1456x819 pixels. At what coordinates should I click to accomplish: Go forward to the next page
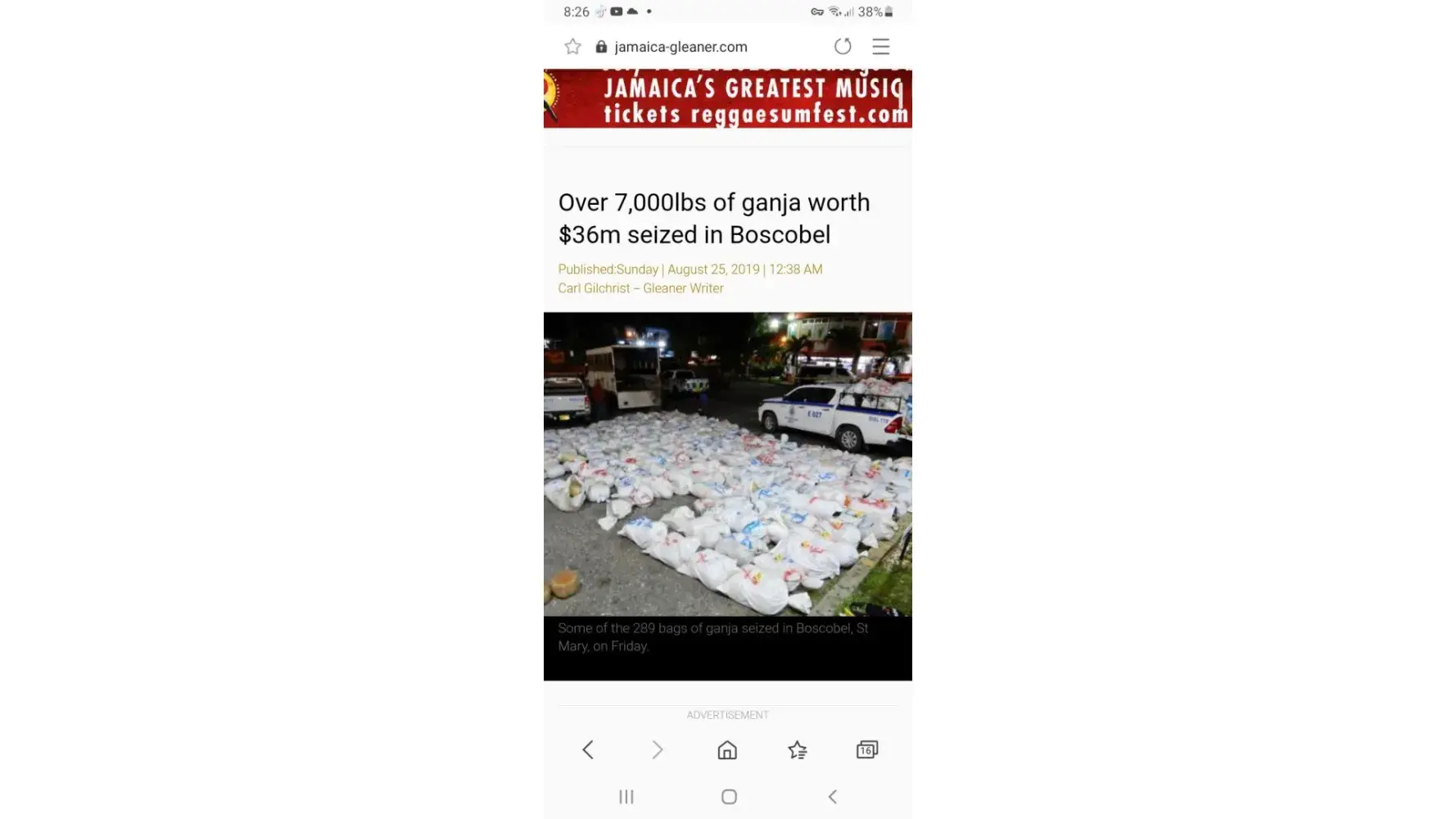point(657,749)
